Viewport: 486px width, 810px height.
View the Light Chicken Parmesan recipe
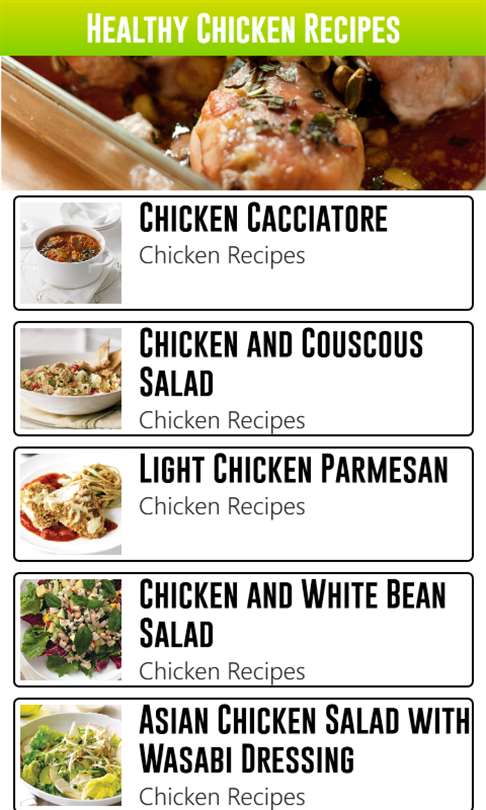pyautogui.click(x=243, y=504)
